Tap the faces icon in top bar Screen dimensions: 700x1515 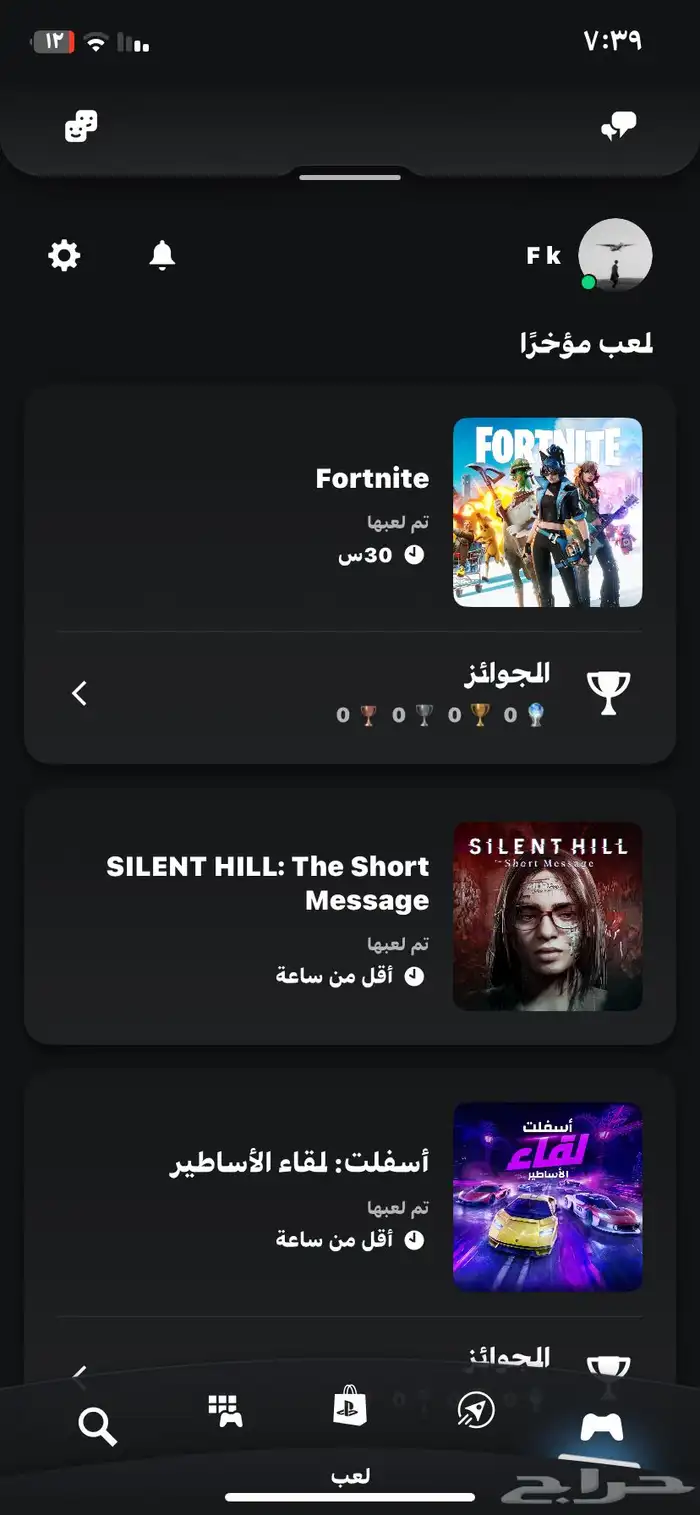click(81, 126)
